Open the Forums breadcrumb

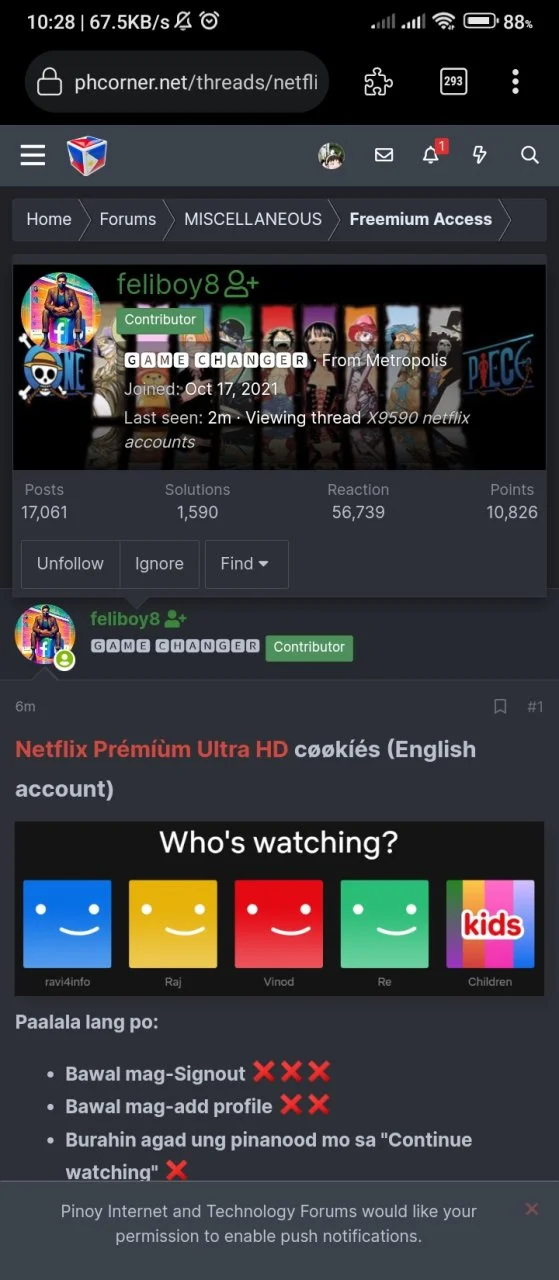point(128,219)
